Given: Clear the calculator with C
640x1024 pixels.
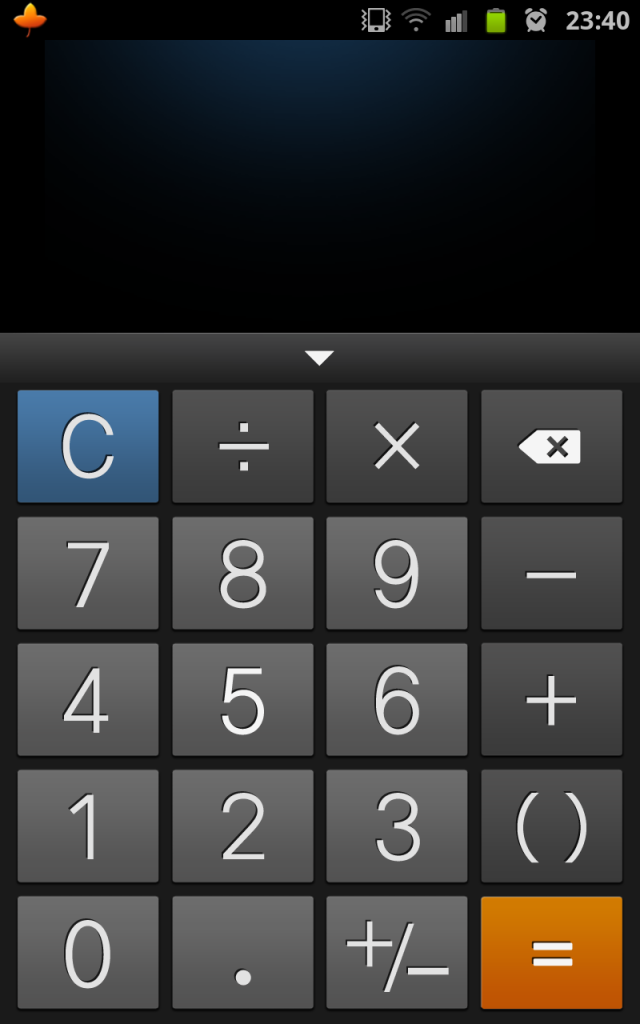Looking at the screenshot, I should [88, 446].
